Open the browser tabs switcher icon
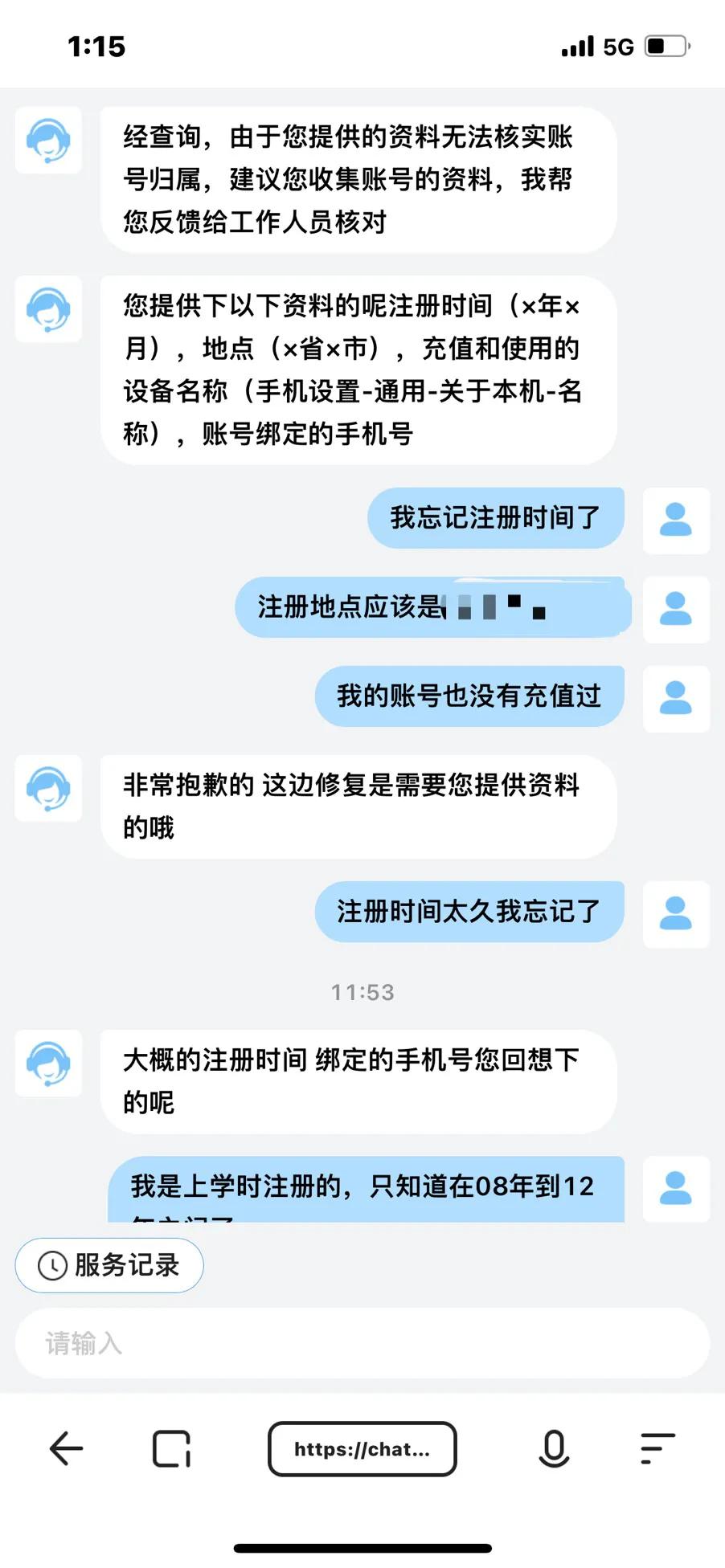The height and width of the screenshot is (1568, 725). click(173, 1449)
